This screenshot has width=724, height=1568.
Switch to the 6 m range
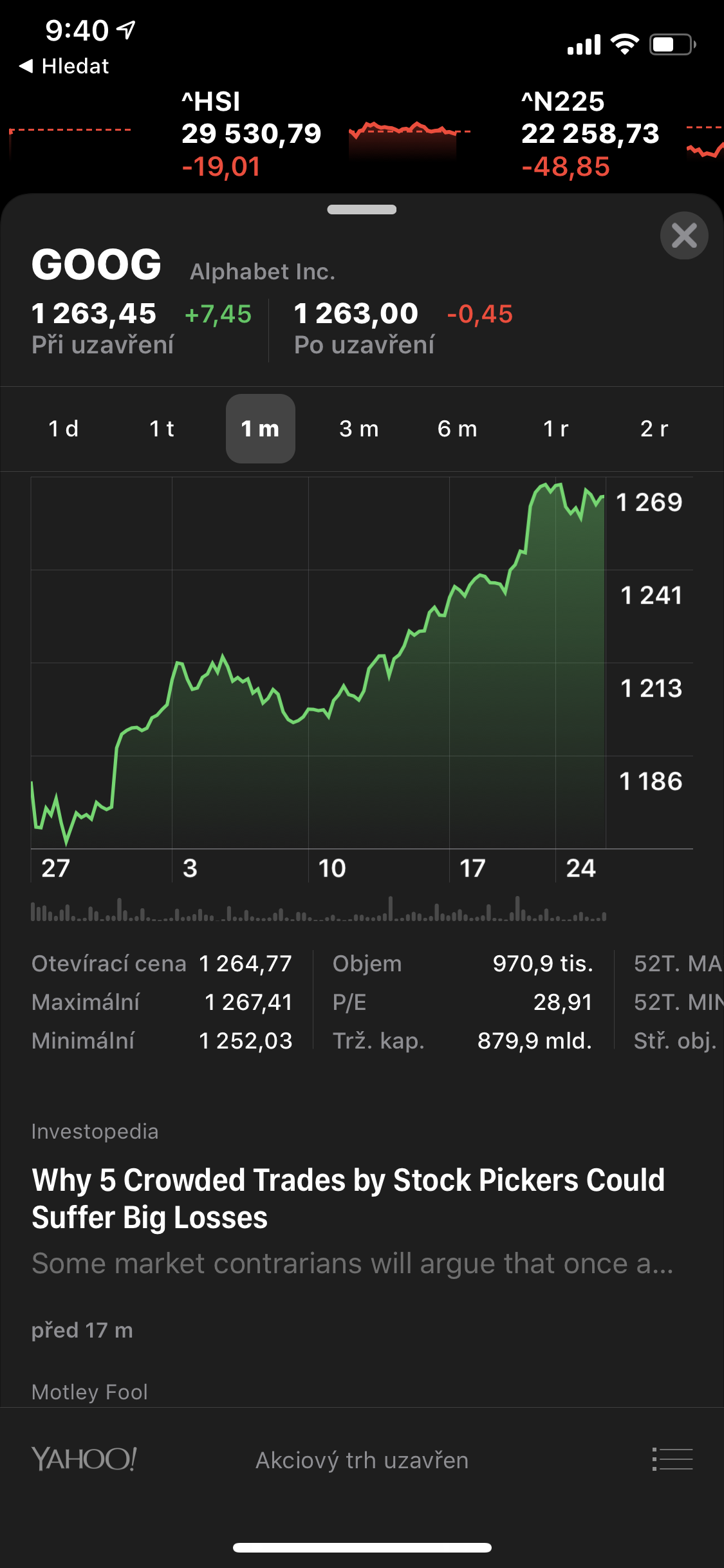[458, 429]
